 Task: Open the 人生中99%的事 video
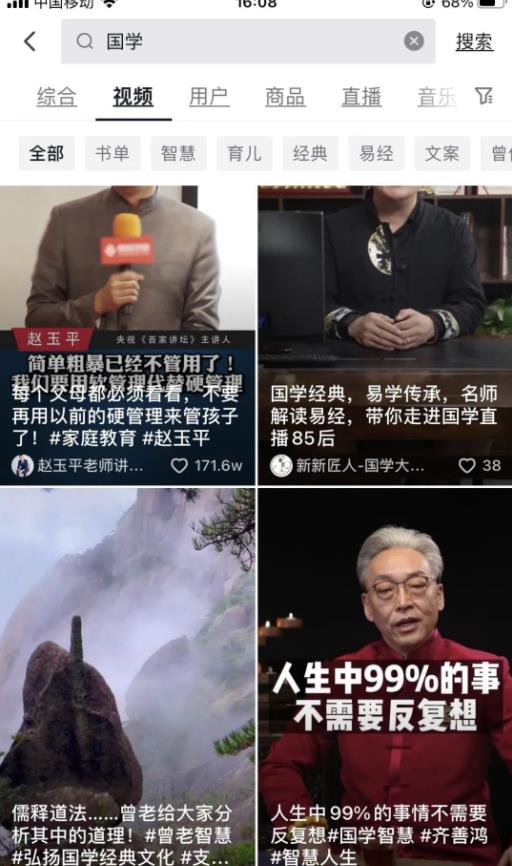(385, 677)
